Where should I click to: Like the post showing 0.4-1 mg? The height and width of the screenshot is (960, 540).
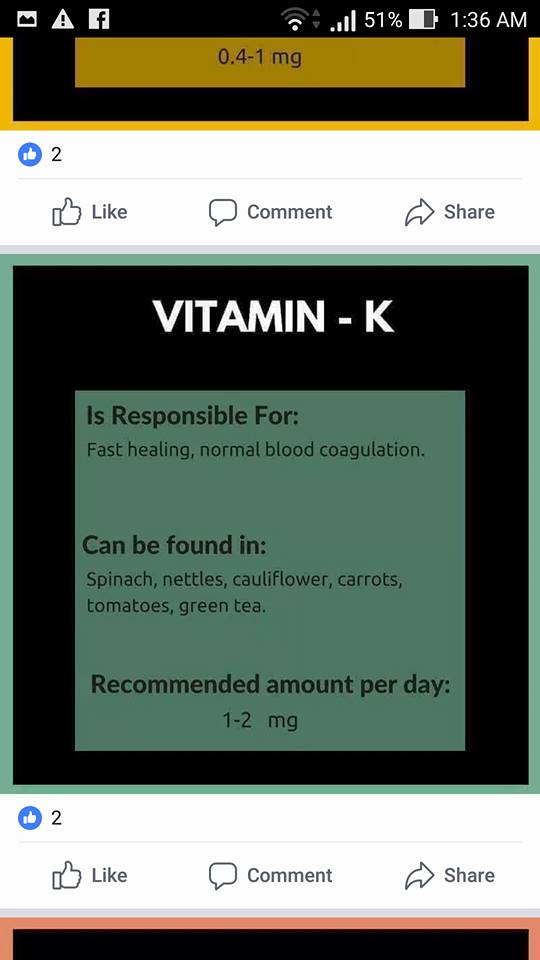coord(90,212)
